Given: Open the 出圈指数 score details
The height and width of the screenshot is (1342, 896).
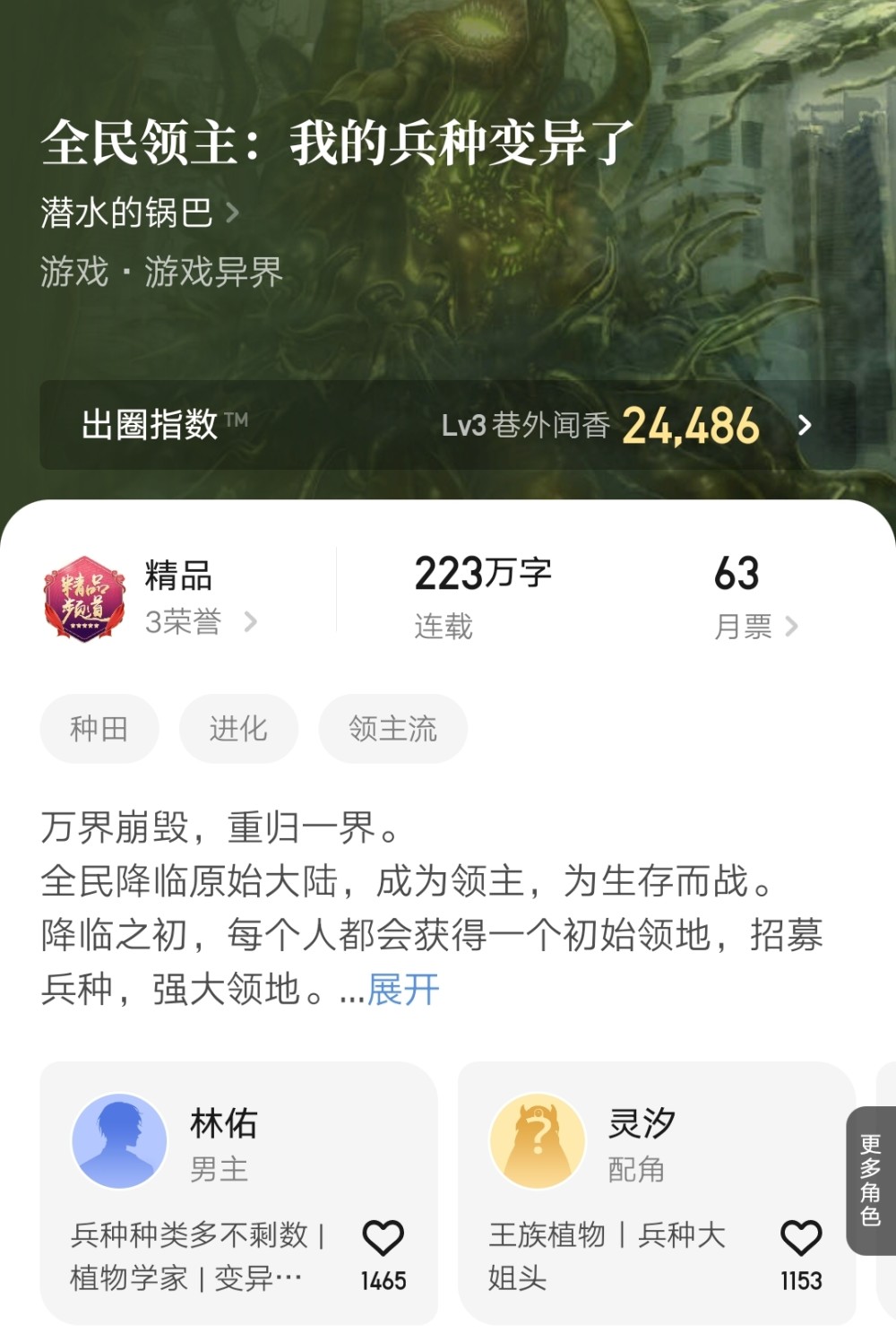Looking at the screenshot, I should [448, 425].
